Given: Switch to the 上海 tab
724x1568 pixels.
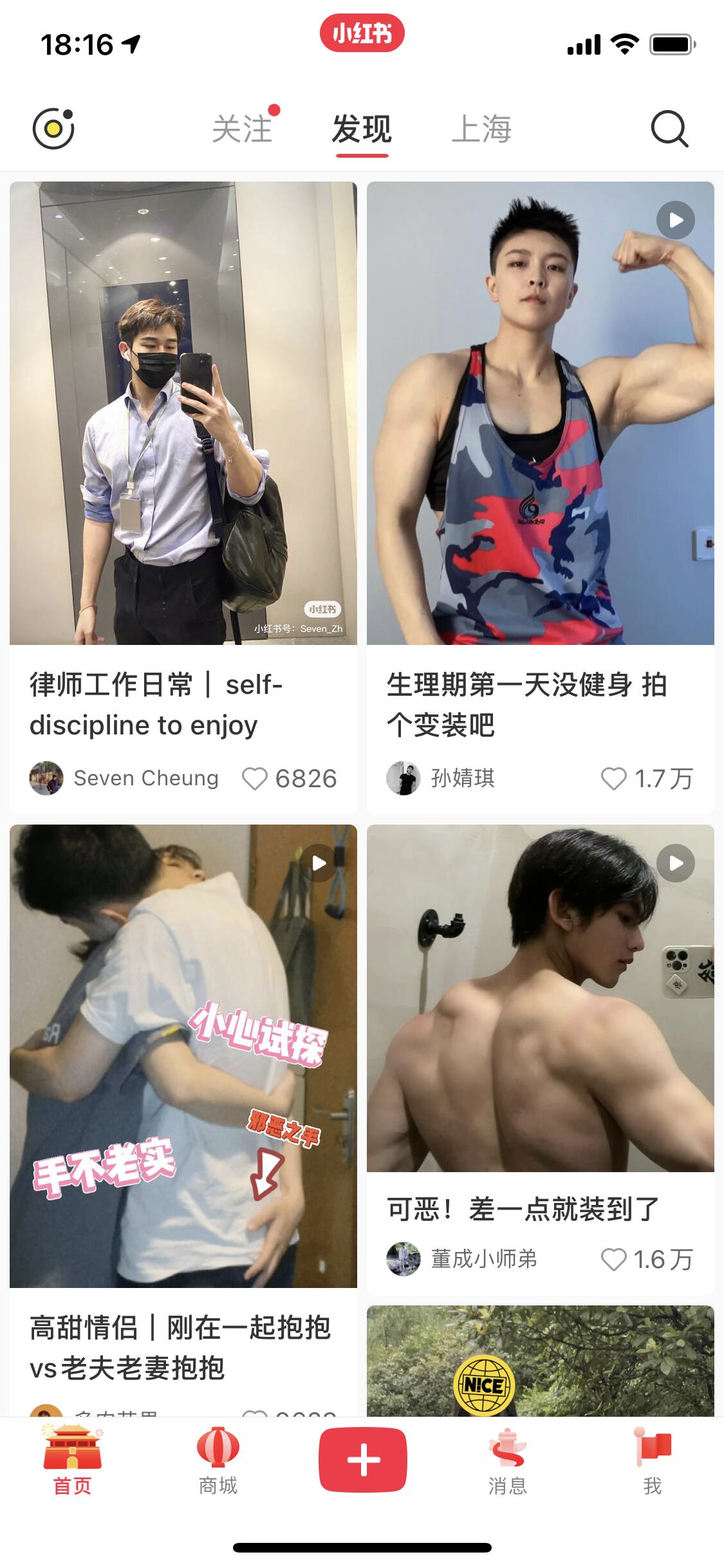Looking at the screenshot, I should (x=481, y=129).
